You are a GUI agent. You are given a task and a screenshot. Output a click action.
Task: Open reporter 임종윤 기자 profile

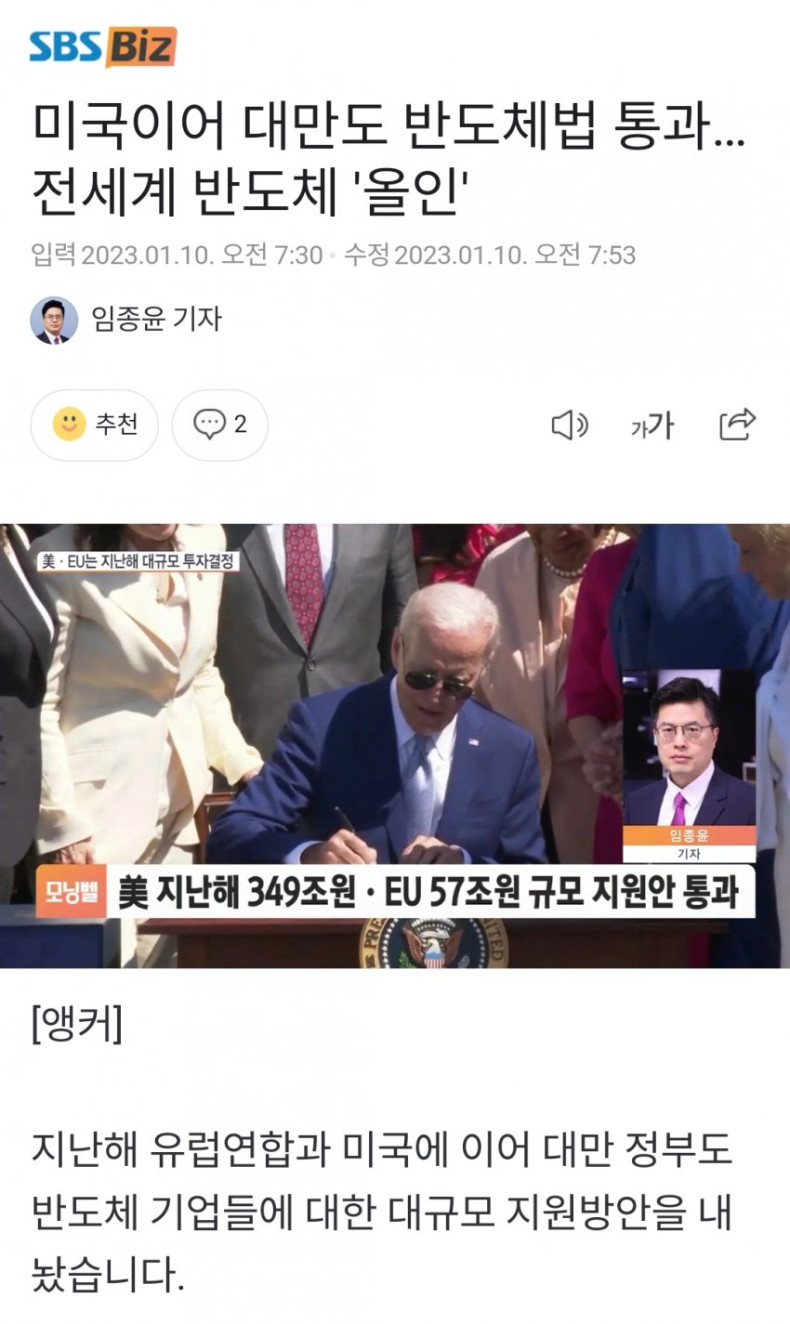coord(126,320)
